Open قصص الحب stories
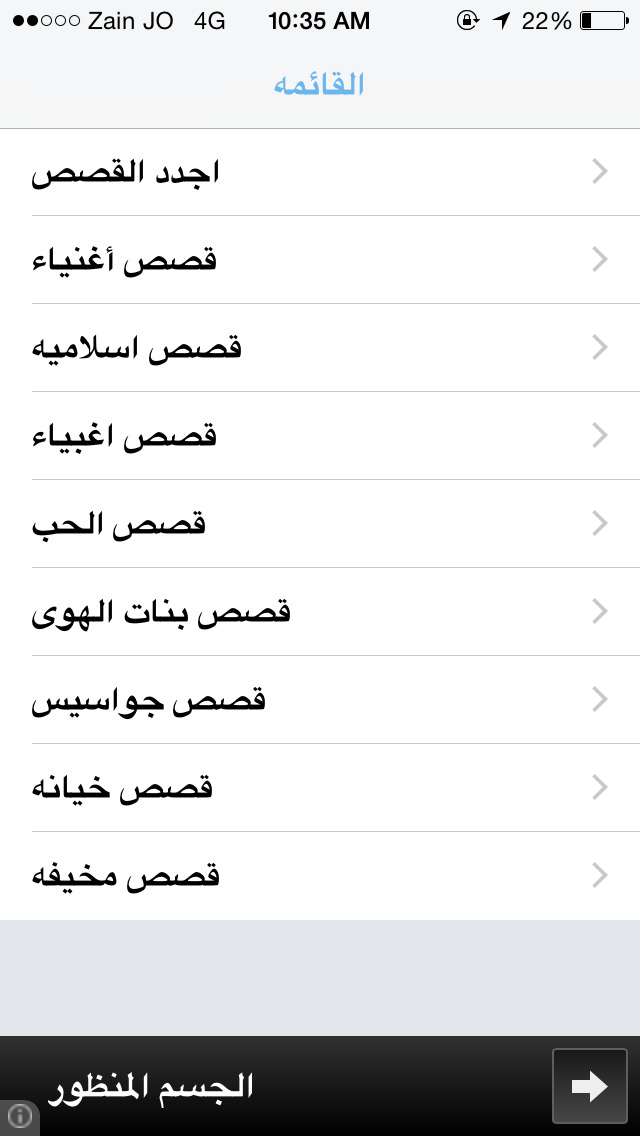640x1136 pixels. [320, 524]
